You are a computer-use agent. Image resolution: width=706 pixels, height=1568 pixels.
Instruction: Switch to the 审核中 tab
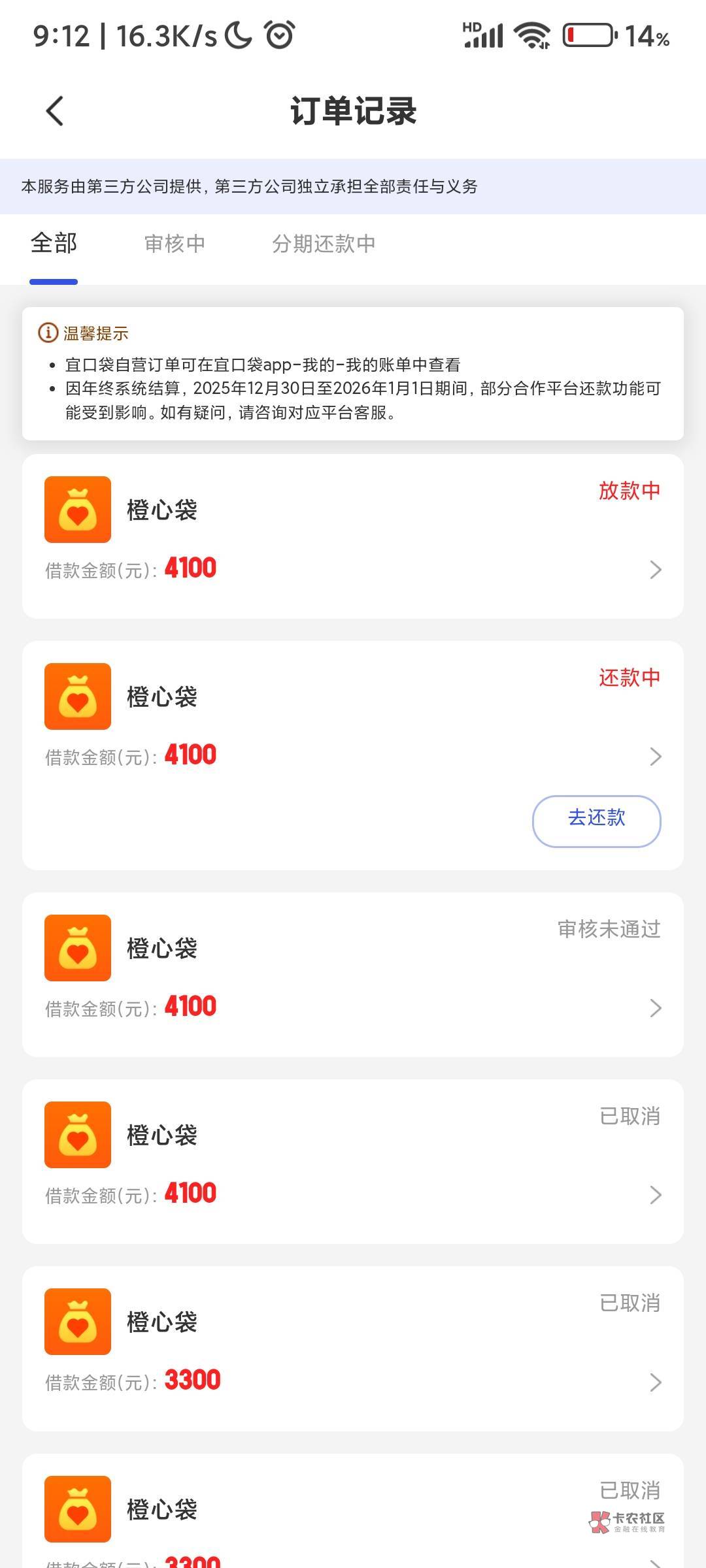(x=175, y=244)
